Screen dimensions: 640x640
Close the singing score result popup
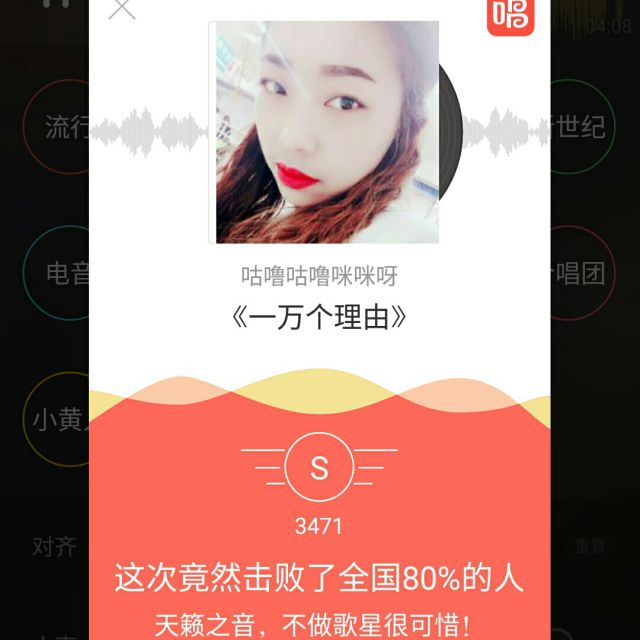tap(122, 8)
